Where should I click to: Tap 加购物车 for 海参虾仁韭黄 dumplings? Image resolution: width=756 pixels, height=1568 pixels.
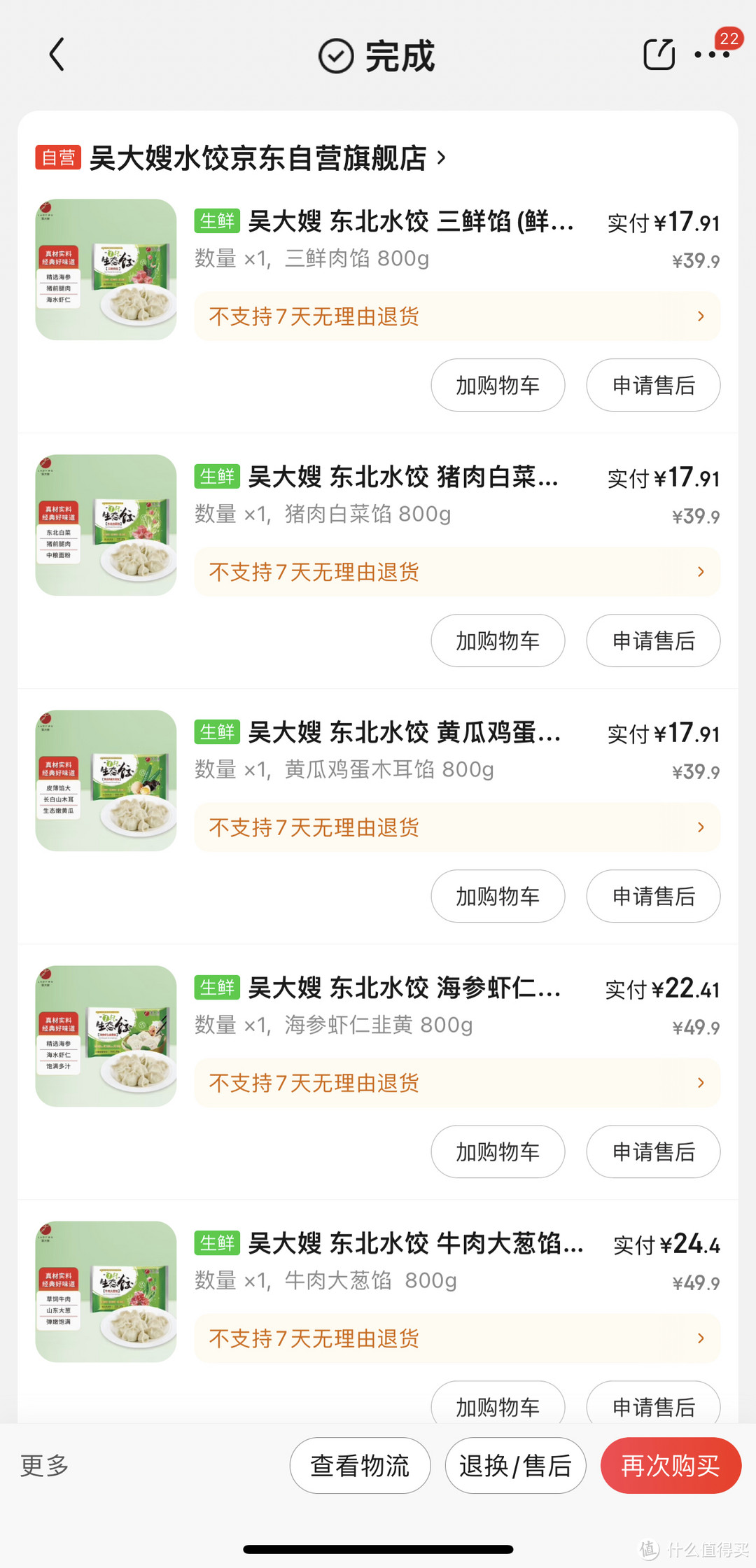click(x=497, y=1152)
